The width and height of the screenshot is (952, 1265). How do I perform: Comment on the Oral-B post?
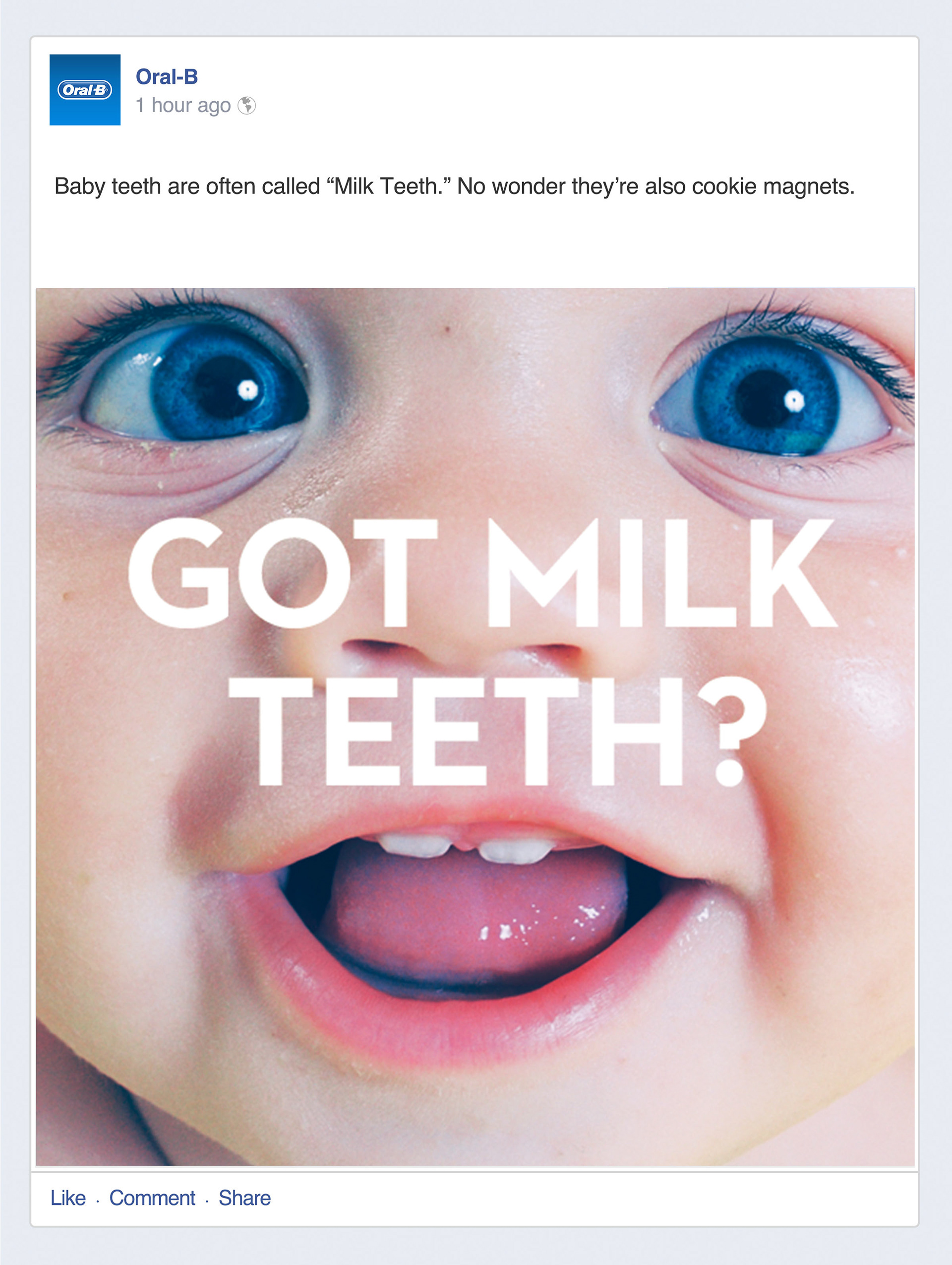click(152, 1198)
